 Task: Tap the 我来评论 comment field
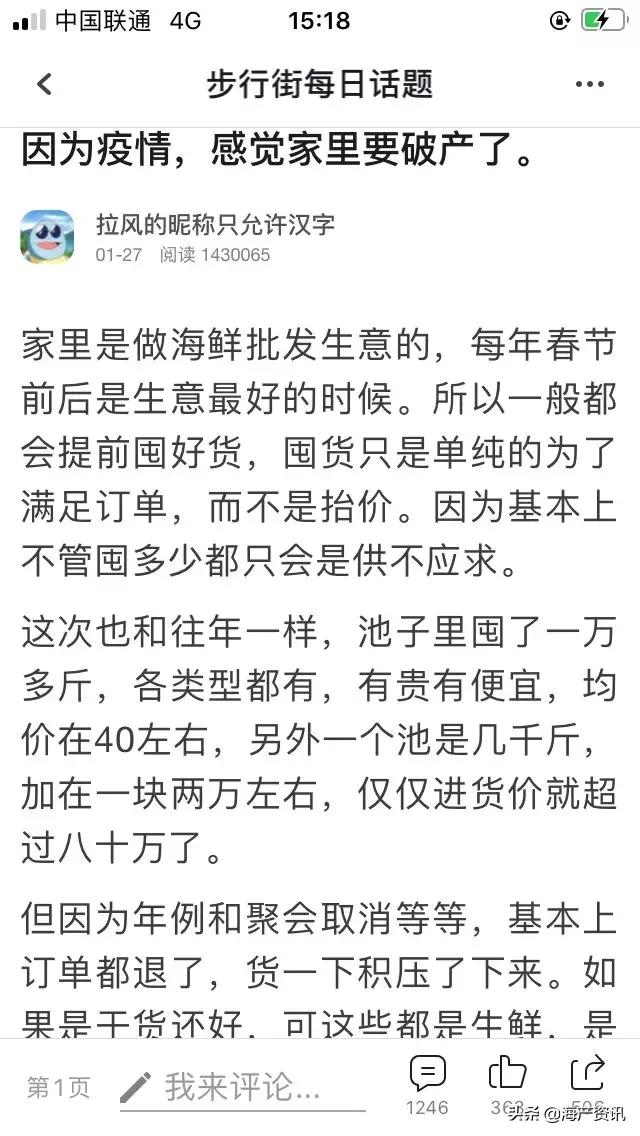(243, 1087)
